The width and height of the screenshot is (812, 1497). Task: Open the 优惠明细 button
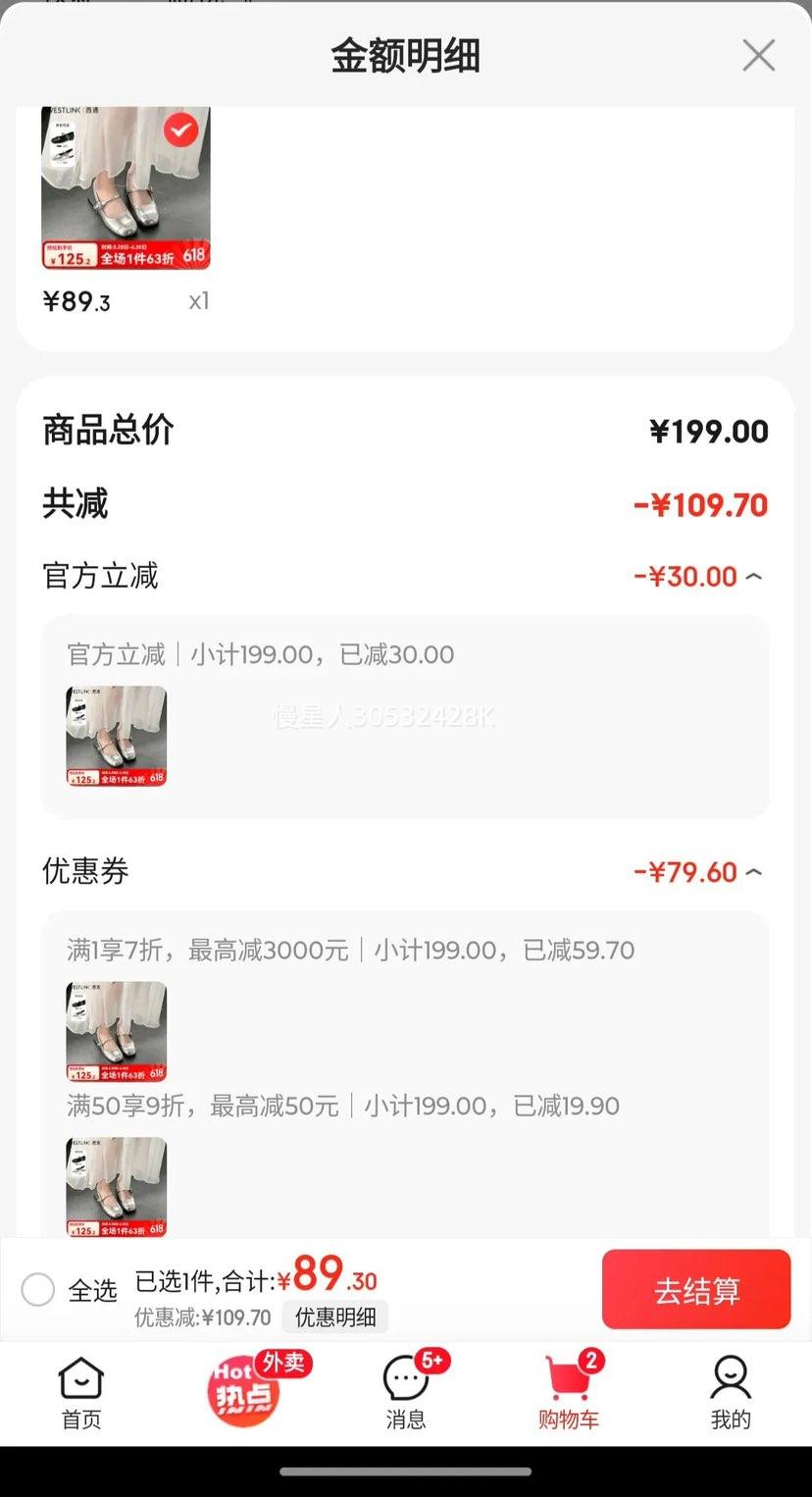(335, 1317)
